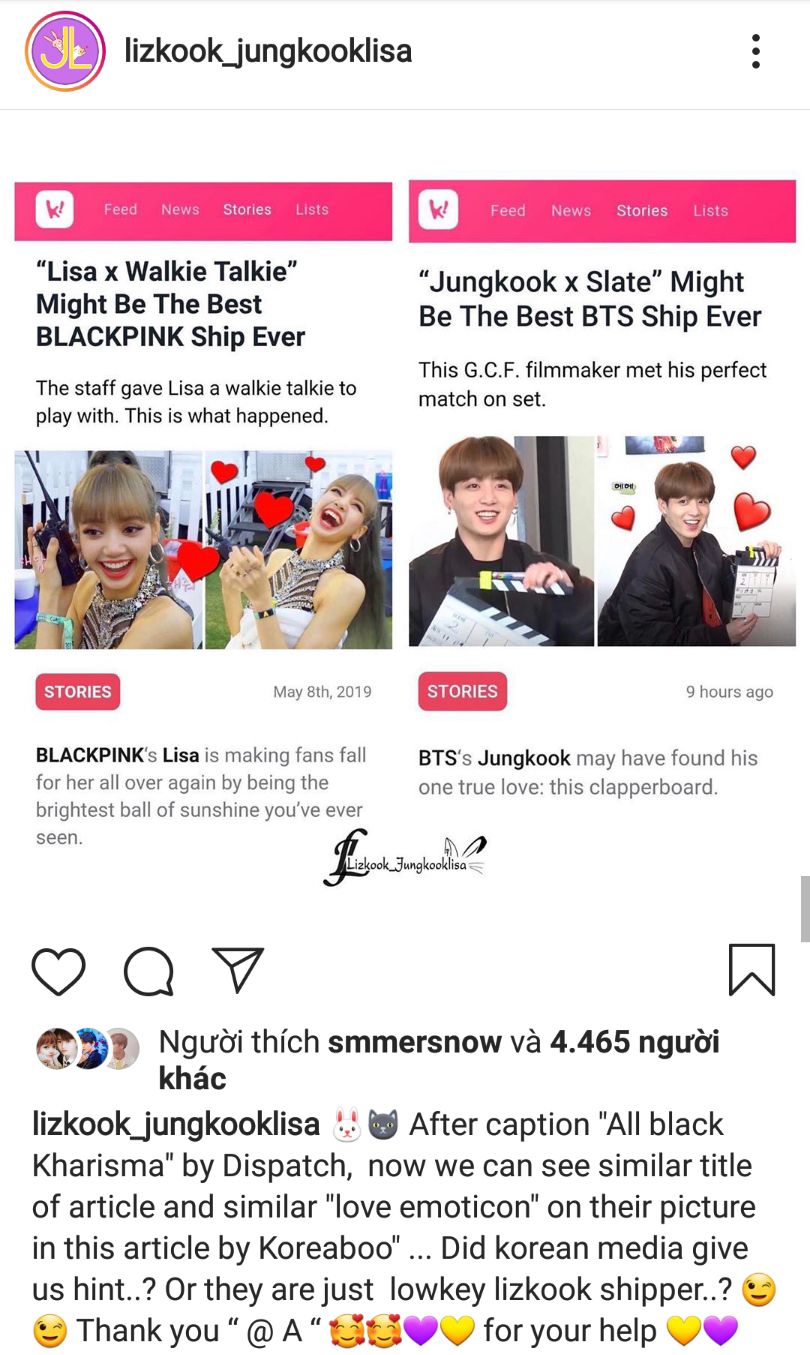Image resolution: width=810 pixels, height=1355 pixels.
Task: Save post with the bookmark icon
Action: click(x=751, y=970)
